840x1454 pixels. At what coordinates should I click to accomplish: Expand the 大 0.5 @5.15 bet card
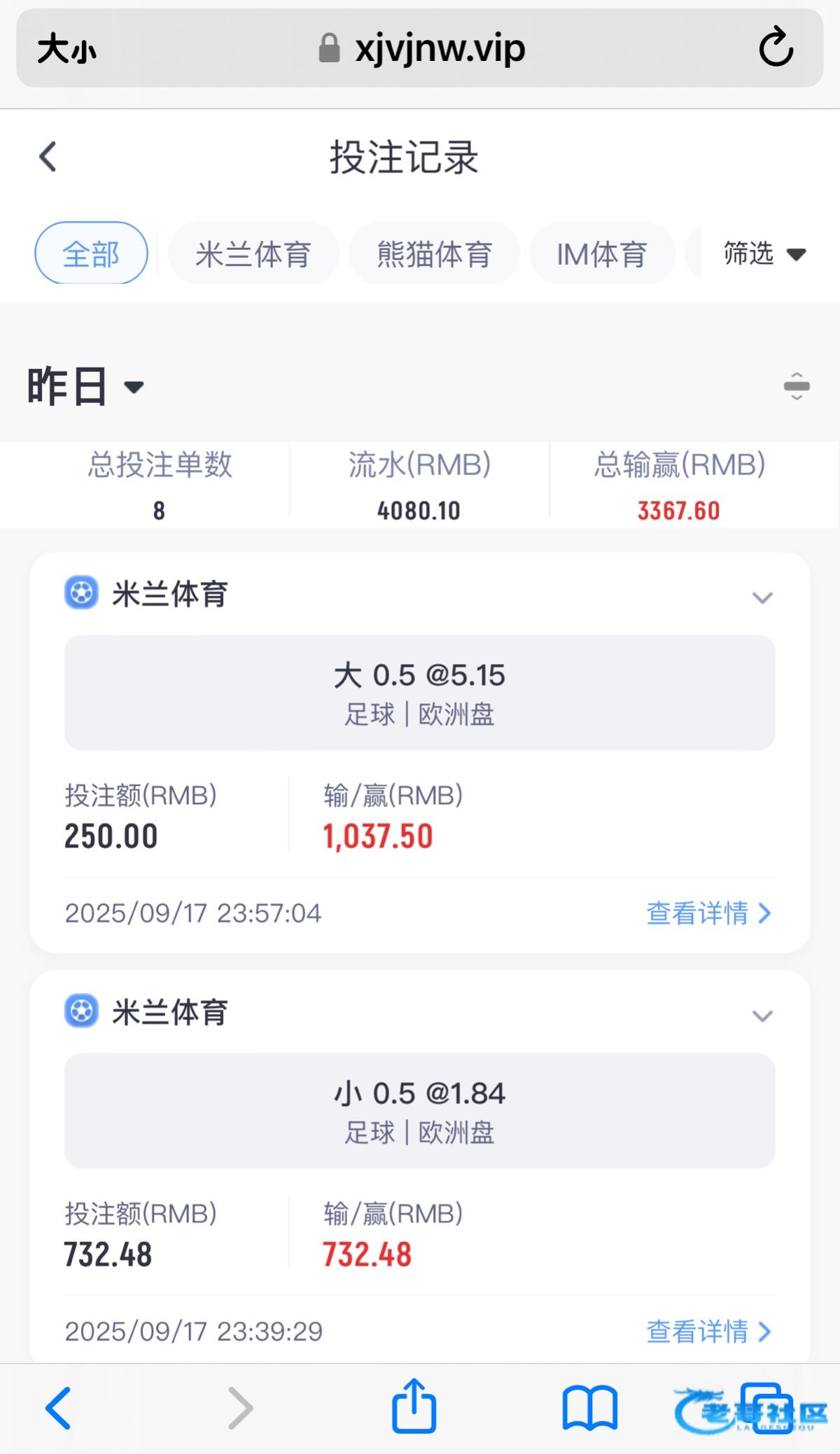point(762,597)
